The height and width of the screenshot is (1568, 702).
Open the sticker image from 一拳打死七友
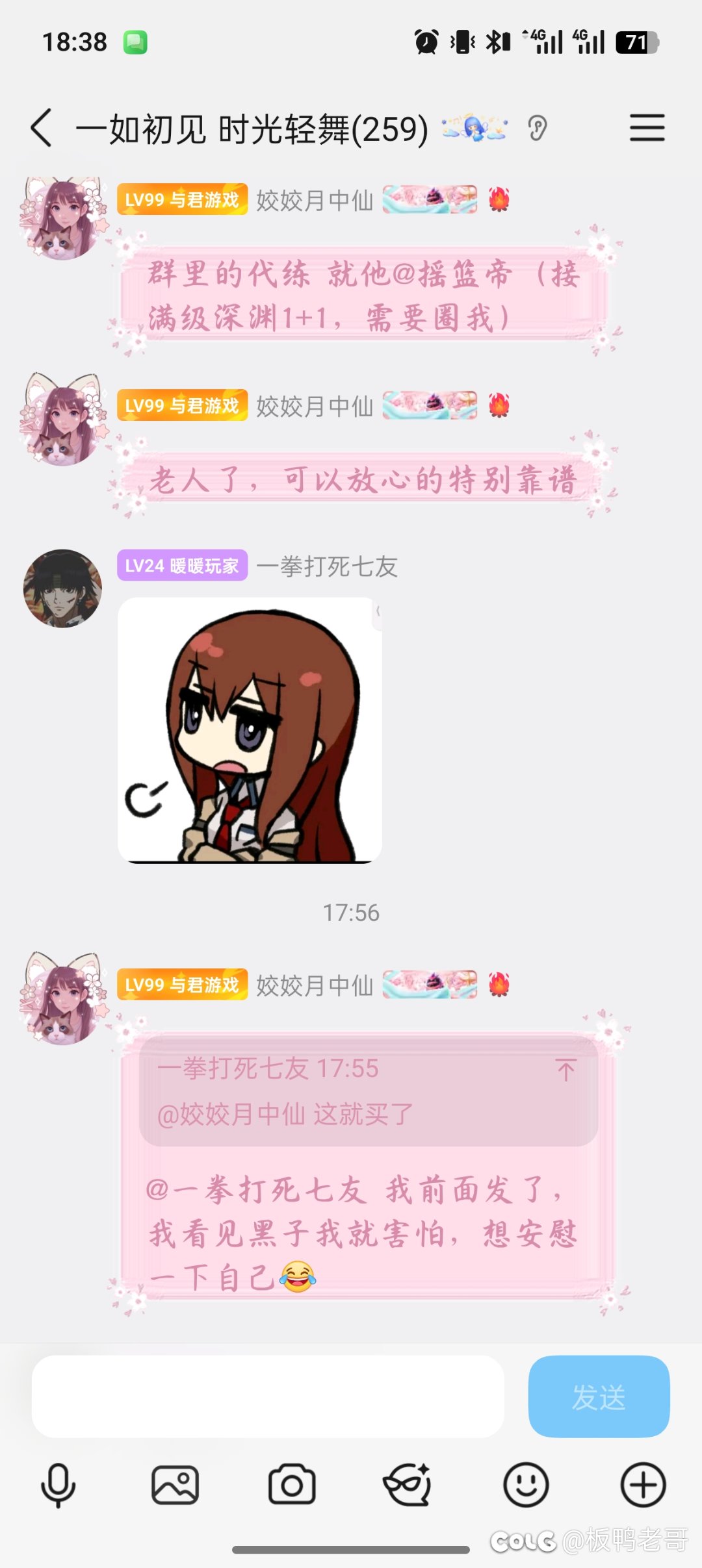coord(250,730)
